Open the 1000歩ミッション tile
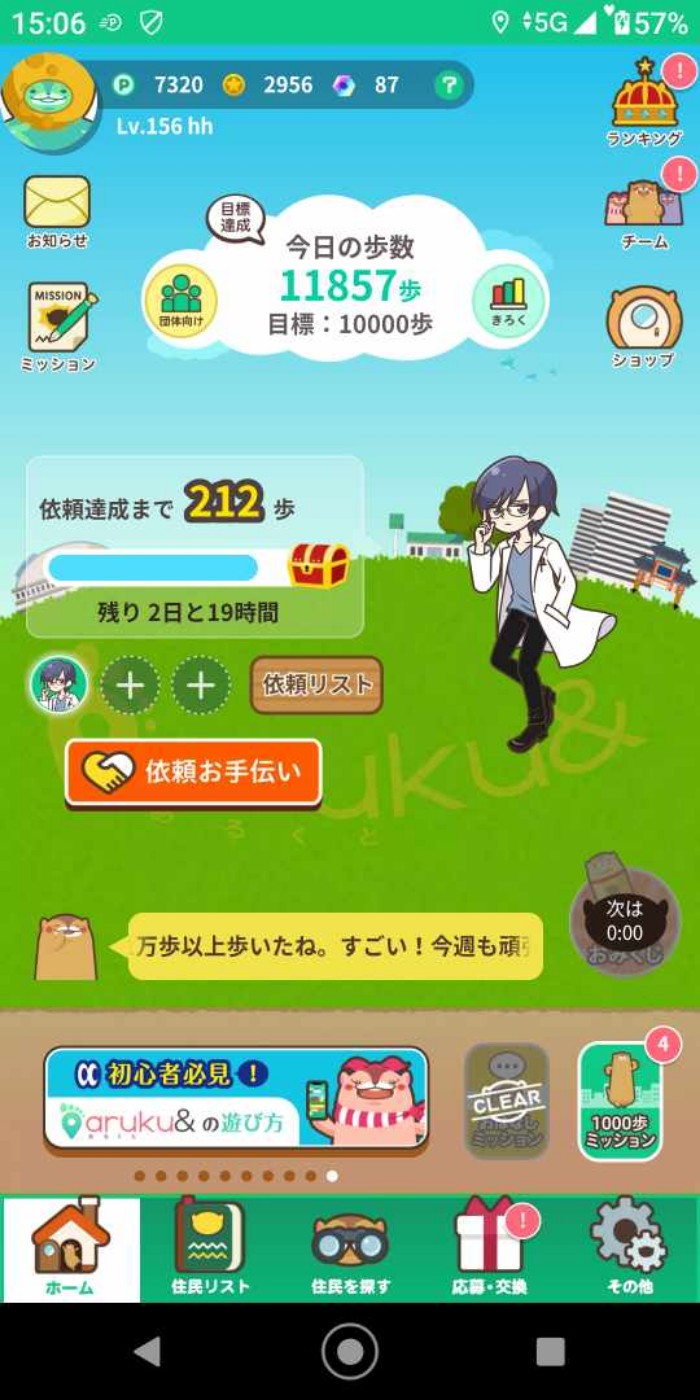Image resolution: width=700 pixels, height=1400 pixels. click(621, 1102)
